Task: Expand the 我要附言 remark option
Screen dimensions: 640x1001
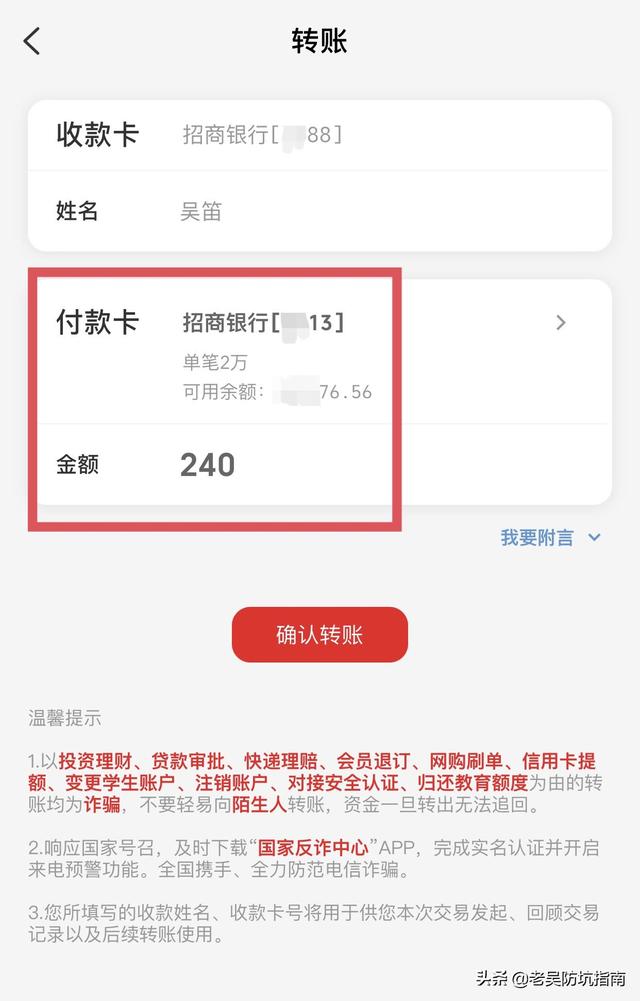Action: tap(550, 537)
